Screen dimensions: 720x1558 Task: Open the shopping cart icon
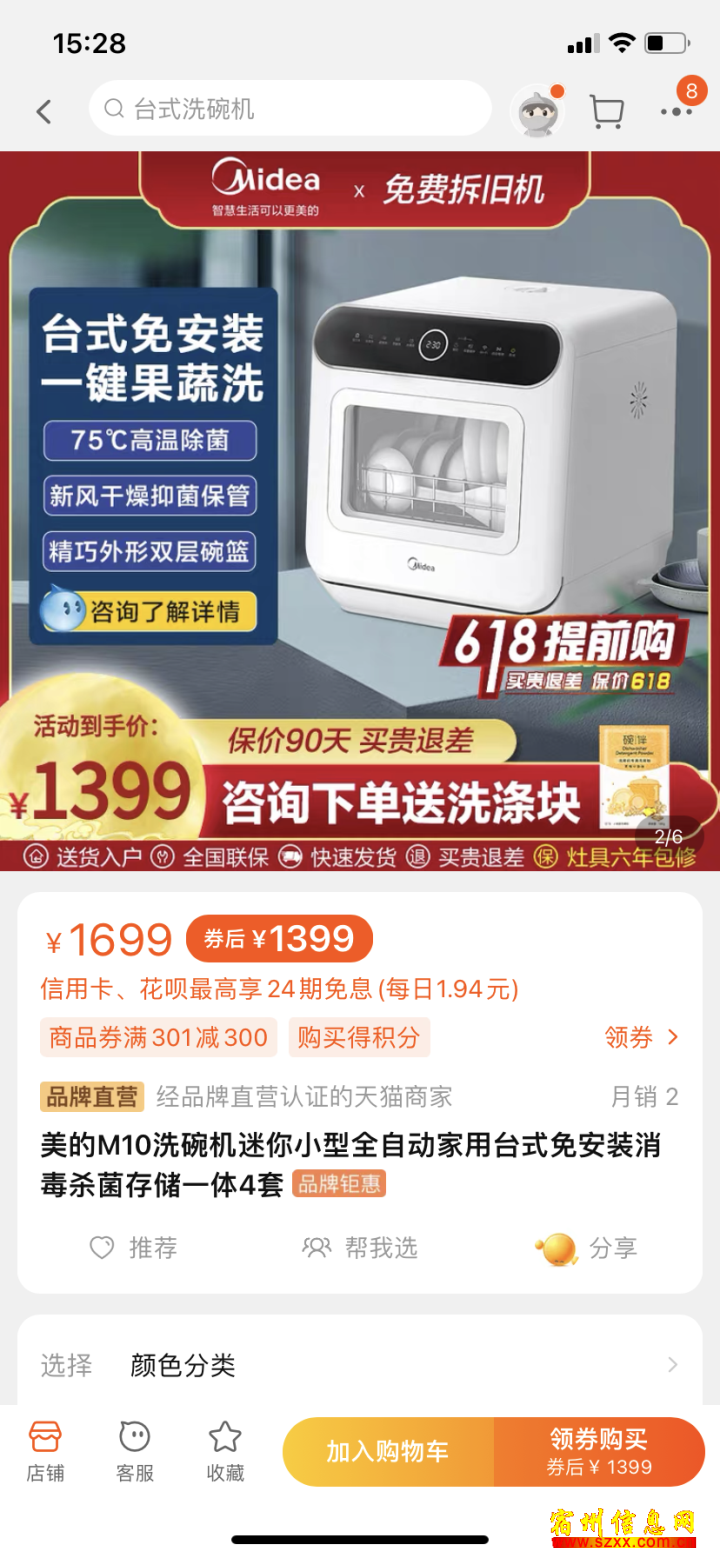coord(607,111)
